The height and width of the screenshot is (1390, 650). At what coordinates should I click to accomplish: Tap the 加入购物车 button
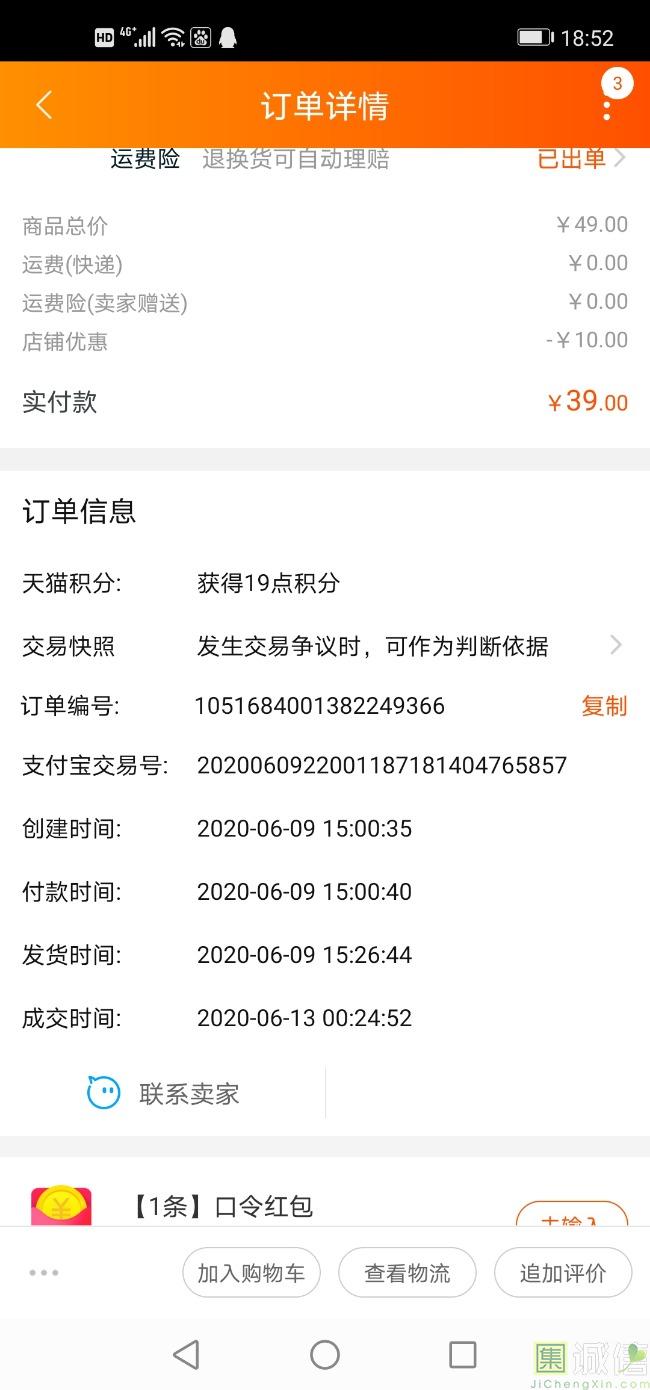pos(251,1273)
